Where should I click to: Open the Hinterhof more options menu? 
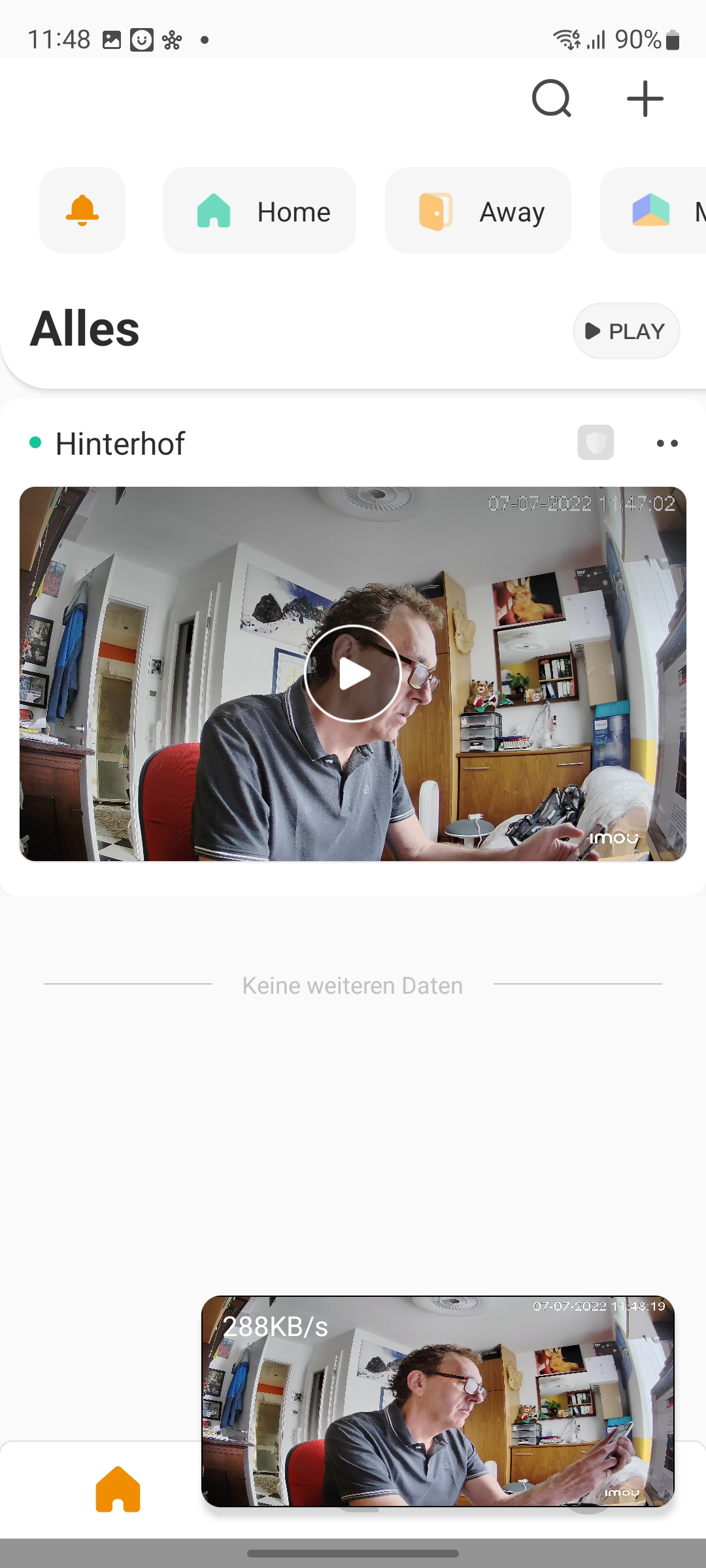click(667, 443)
